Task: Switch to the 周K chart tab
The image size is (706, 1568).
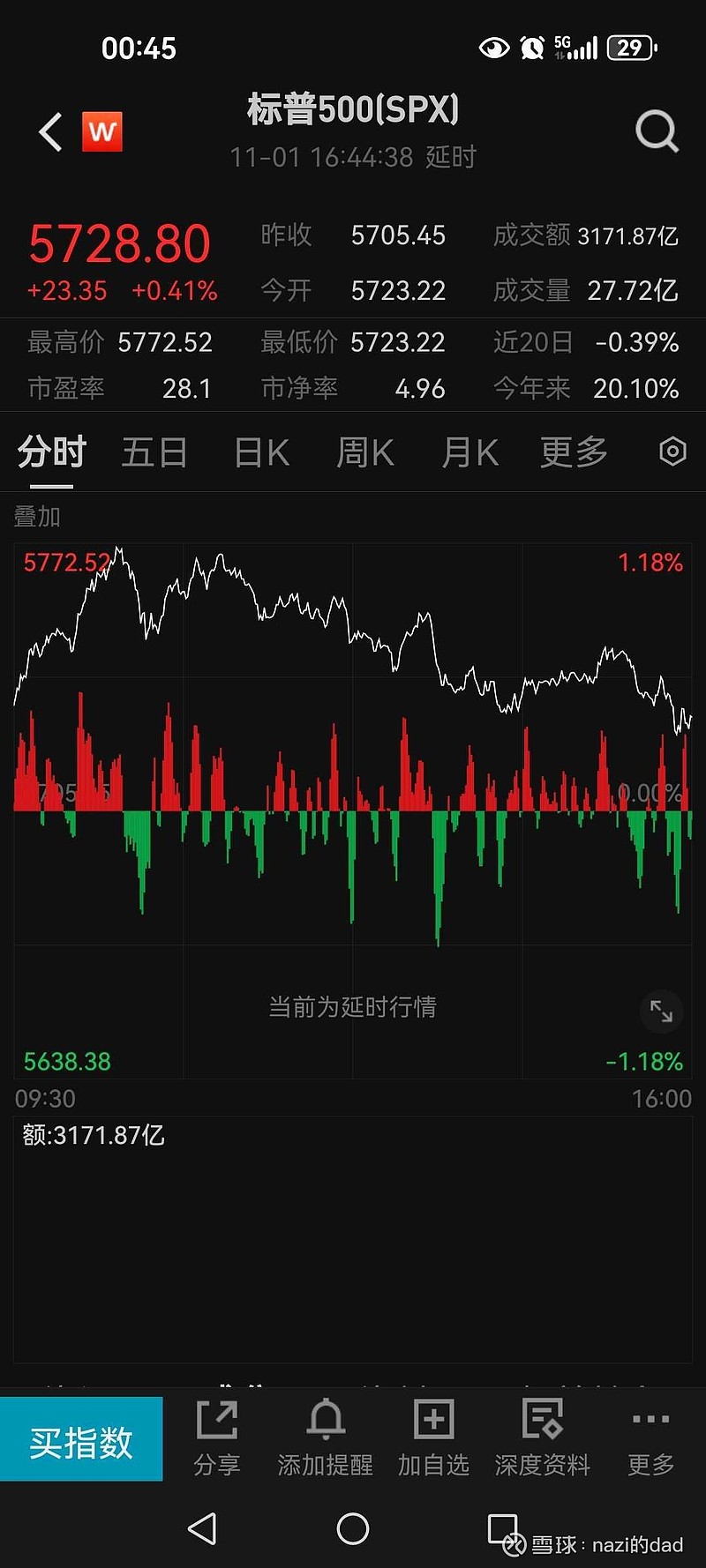Action: click(x=365, y=452)
